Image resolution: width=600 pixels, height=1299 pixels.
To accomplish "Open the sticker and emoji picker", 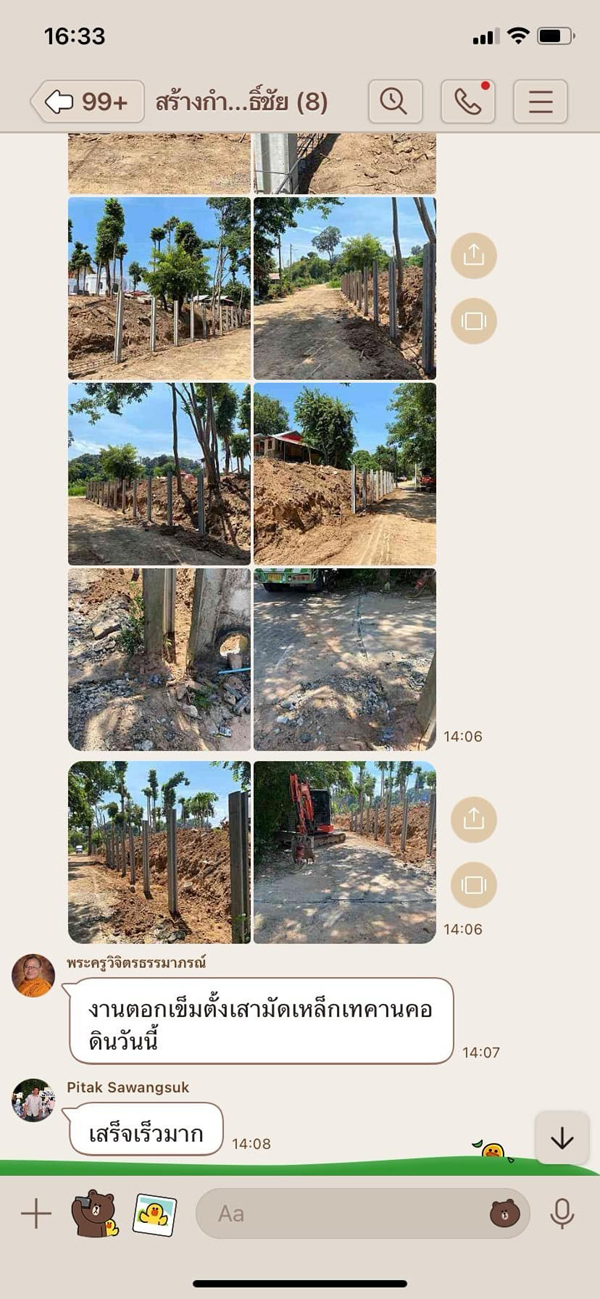I will (x=504, y=1214).
